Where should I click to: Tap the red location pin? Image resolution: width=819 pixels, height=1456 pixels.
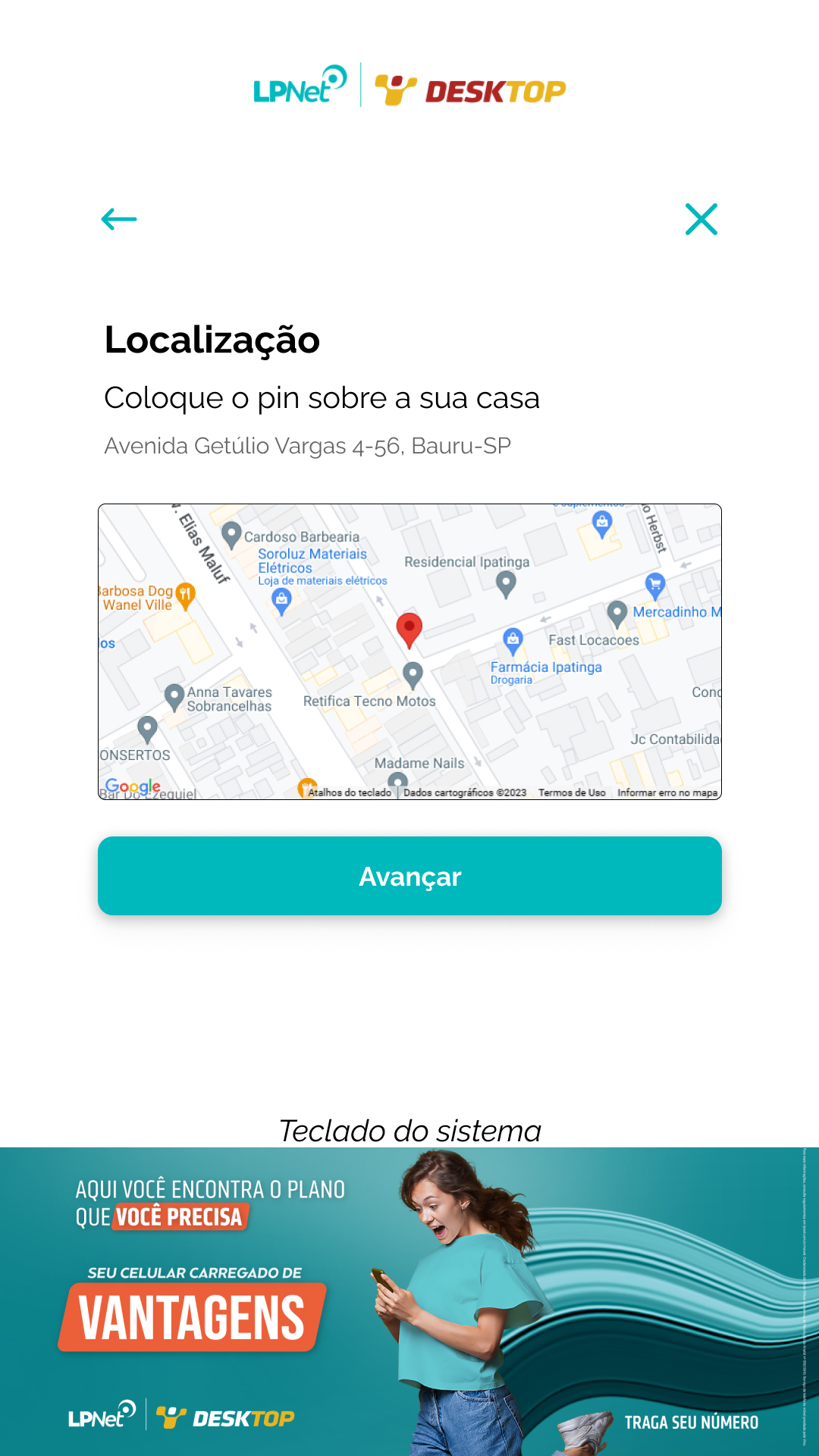point(409,629)
